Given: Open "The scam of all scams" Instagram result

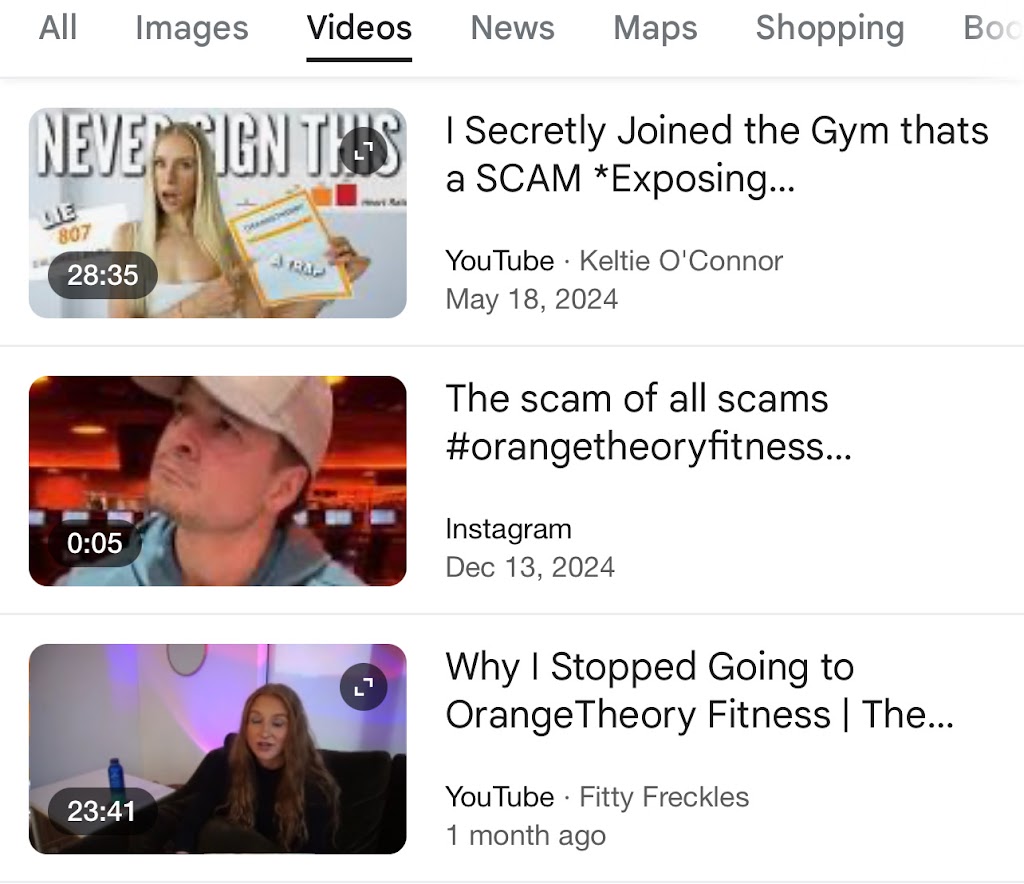Looking at the screenshot, I should tap(648, 422).
